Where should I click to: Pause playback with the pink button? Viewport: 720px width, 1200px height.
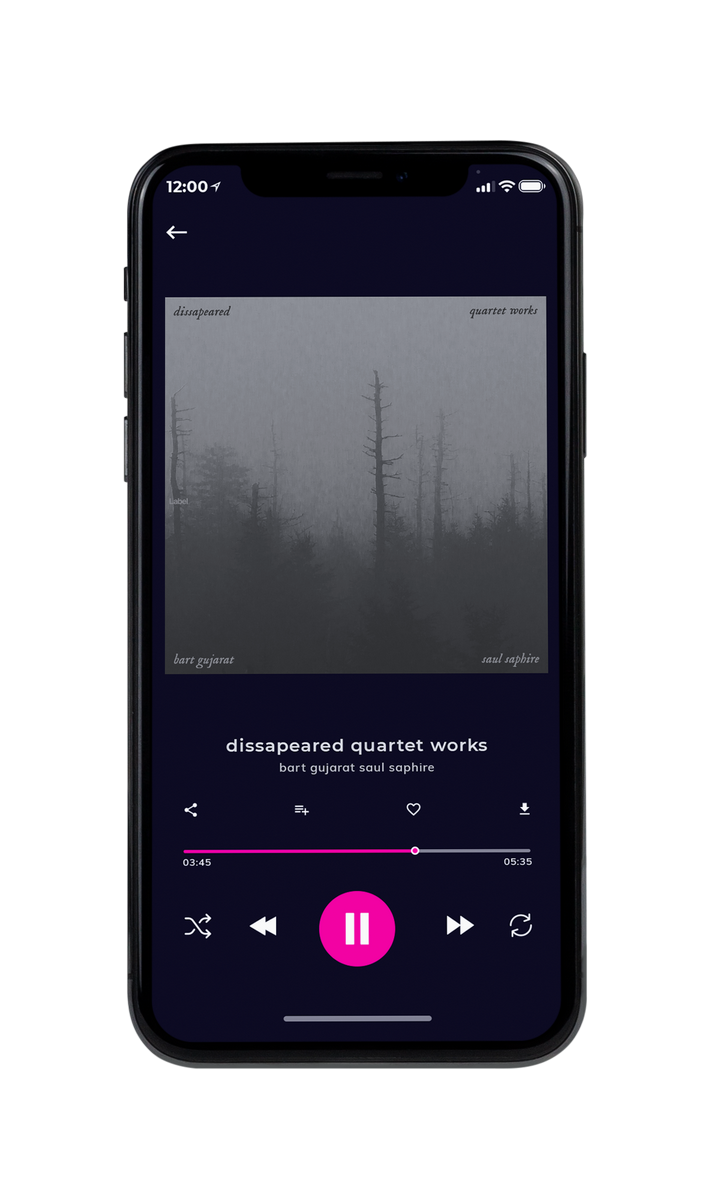point(357,928)
